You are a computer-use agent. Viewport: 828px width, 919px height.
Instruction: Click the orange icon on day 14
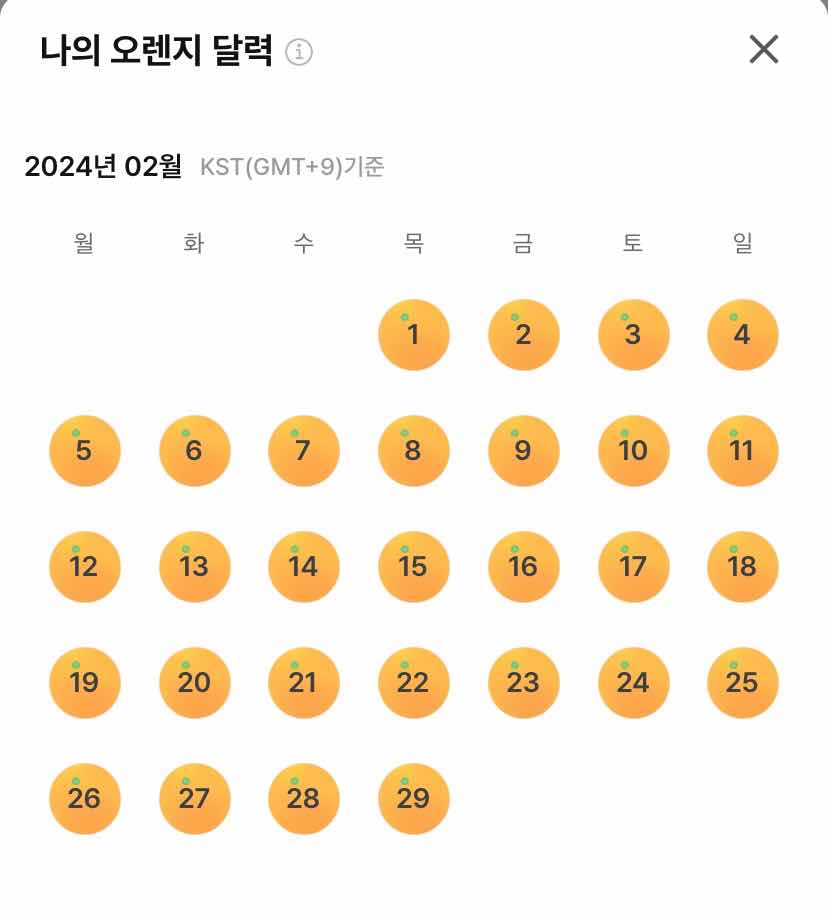pyautogui.click(x=304, y=567)
